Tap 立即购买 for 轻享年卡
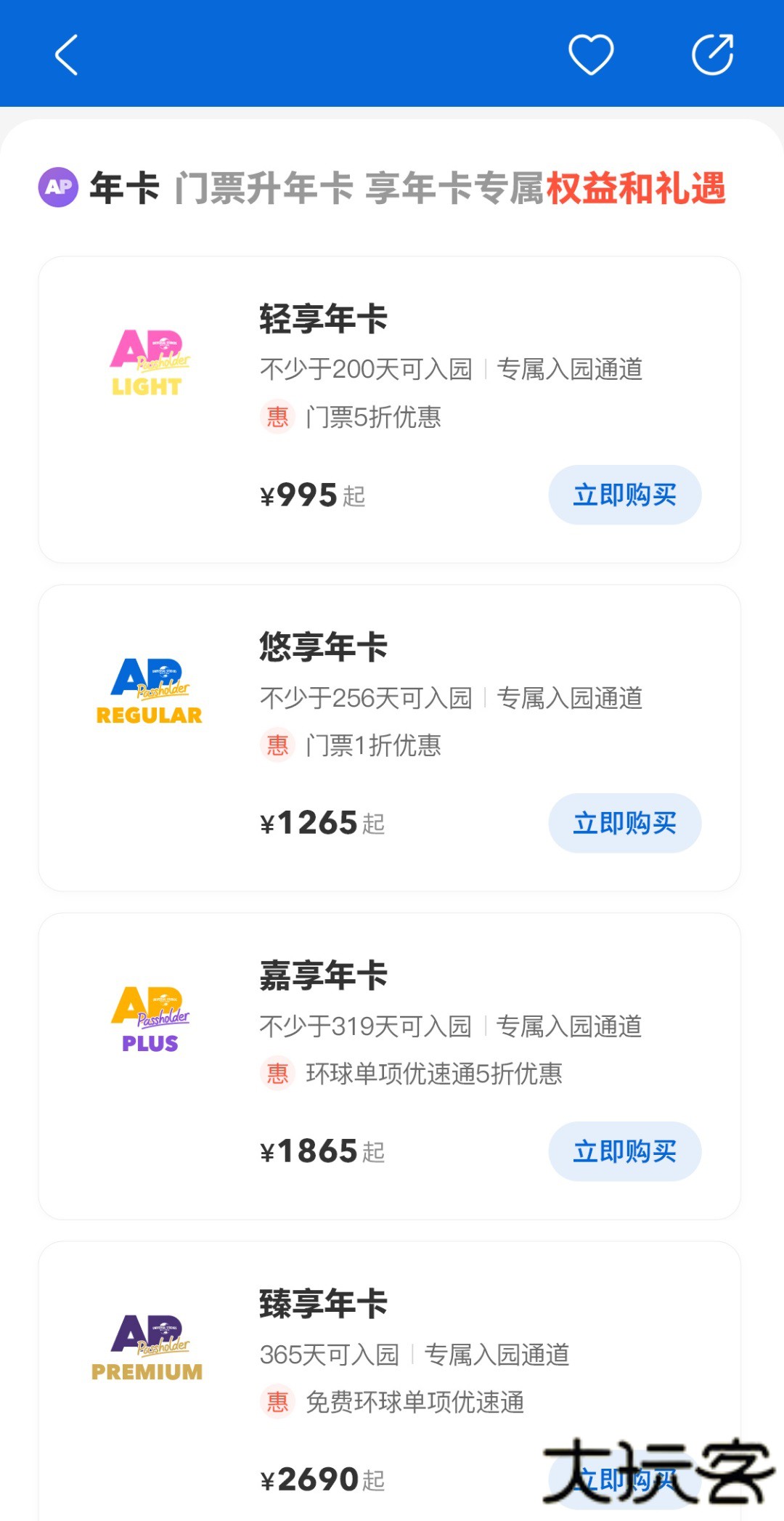This screenshot has width=784, height=1521. point(625,494)
